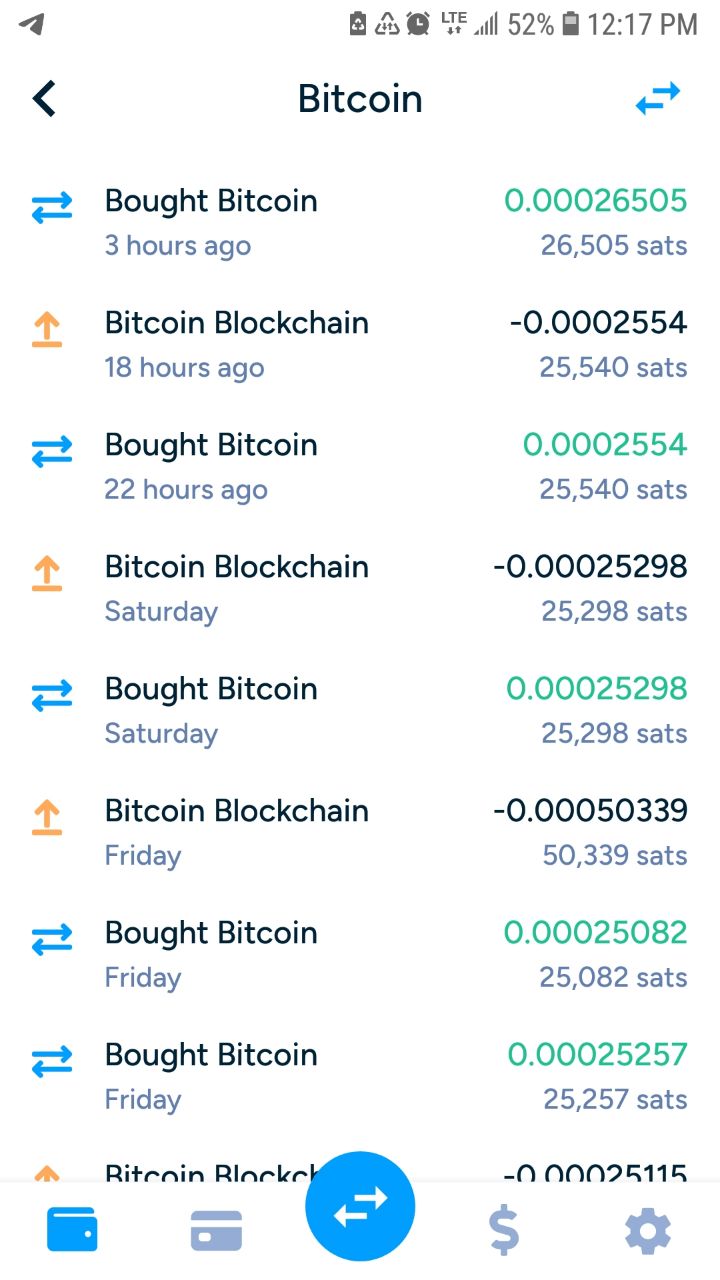Open the dollar sign tab
Viewport: 720px width, 1280px height.
coord(504,1230)
